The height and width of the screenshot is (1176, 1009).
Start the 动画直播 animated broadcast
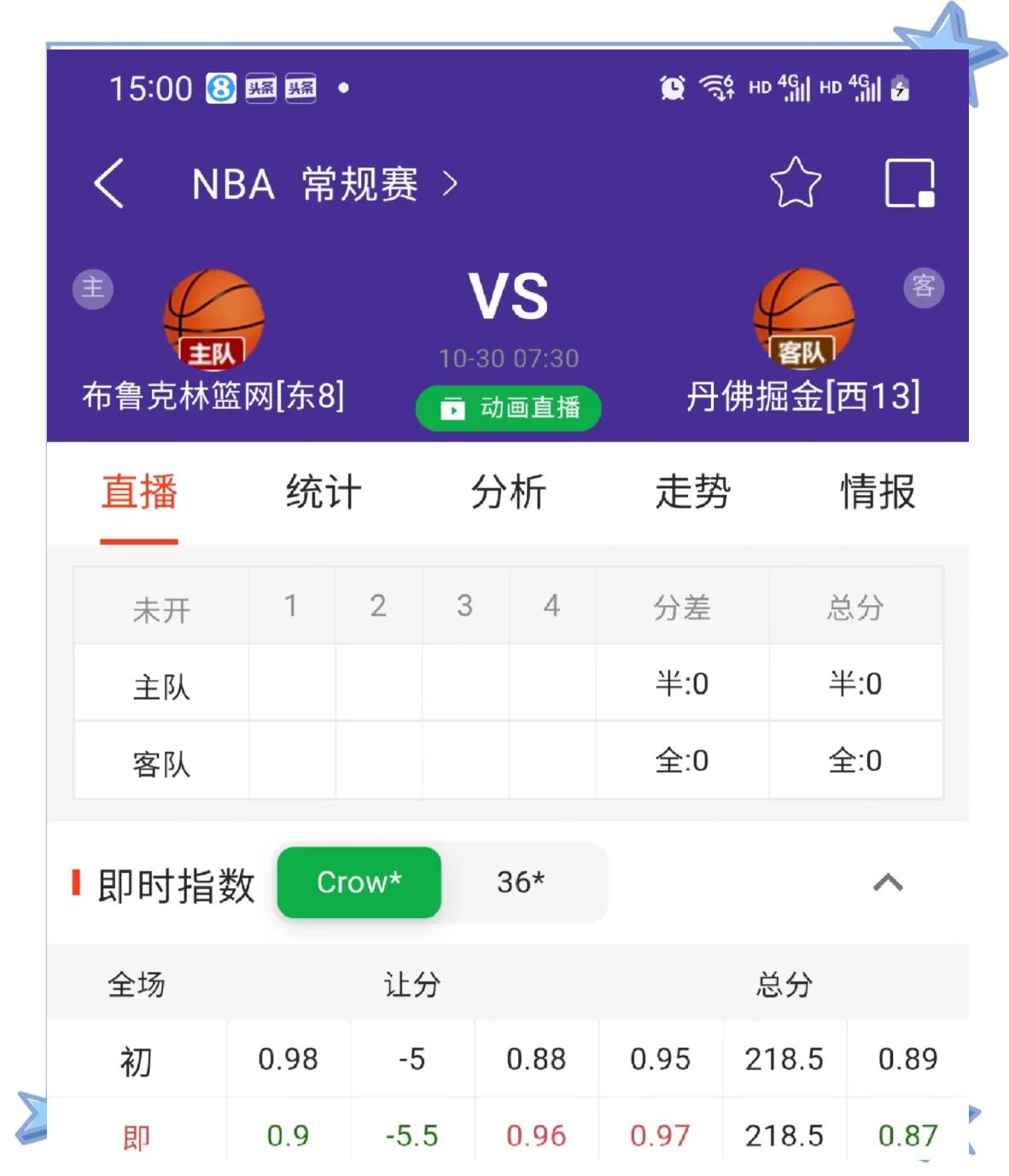click(508, 409)
